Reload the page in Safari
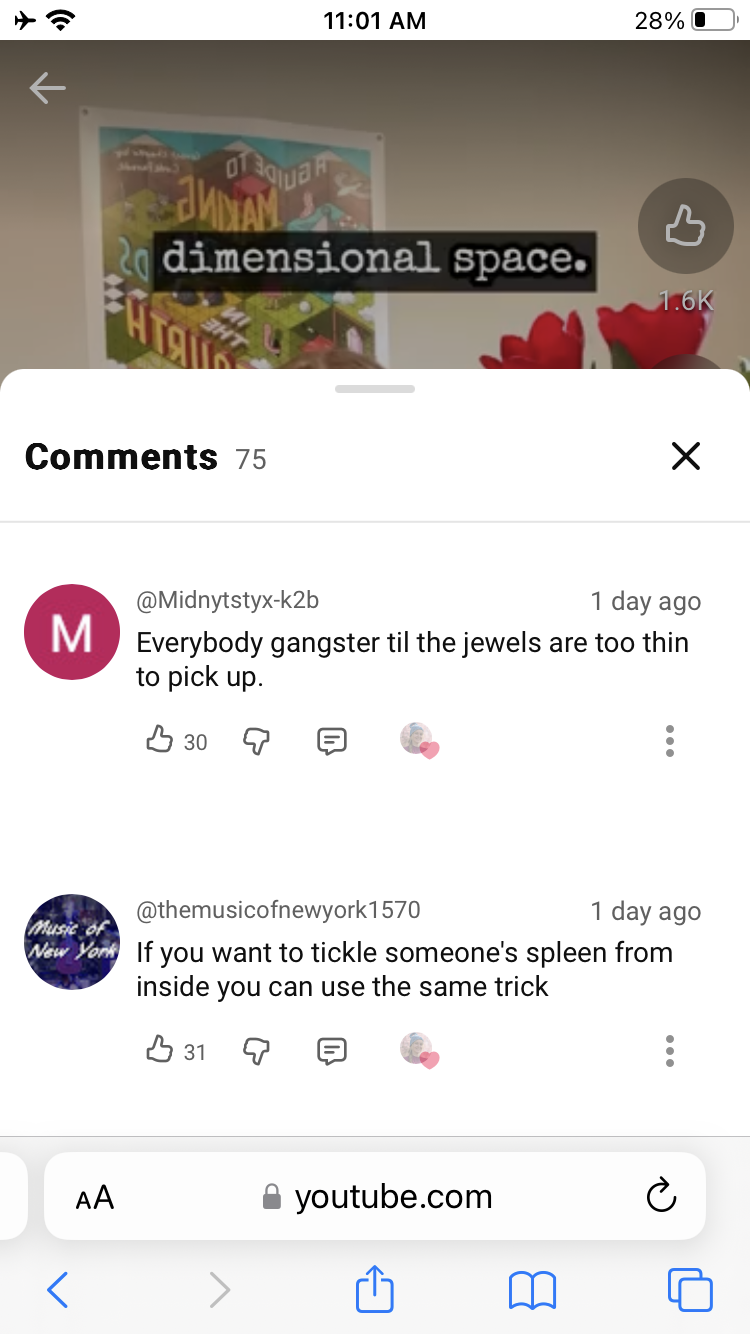Screen dimensions: 750x1334 (661, 1196)
